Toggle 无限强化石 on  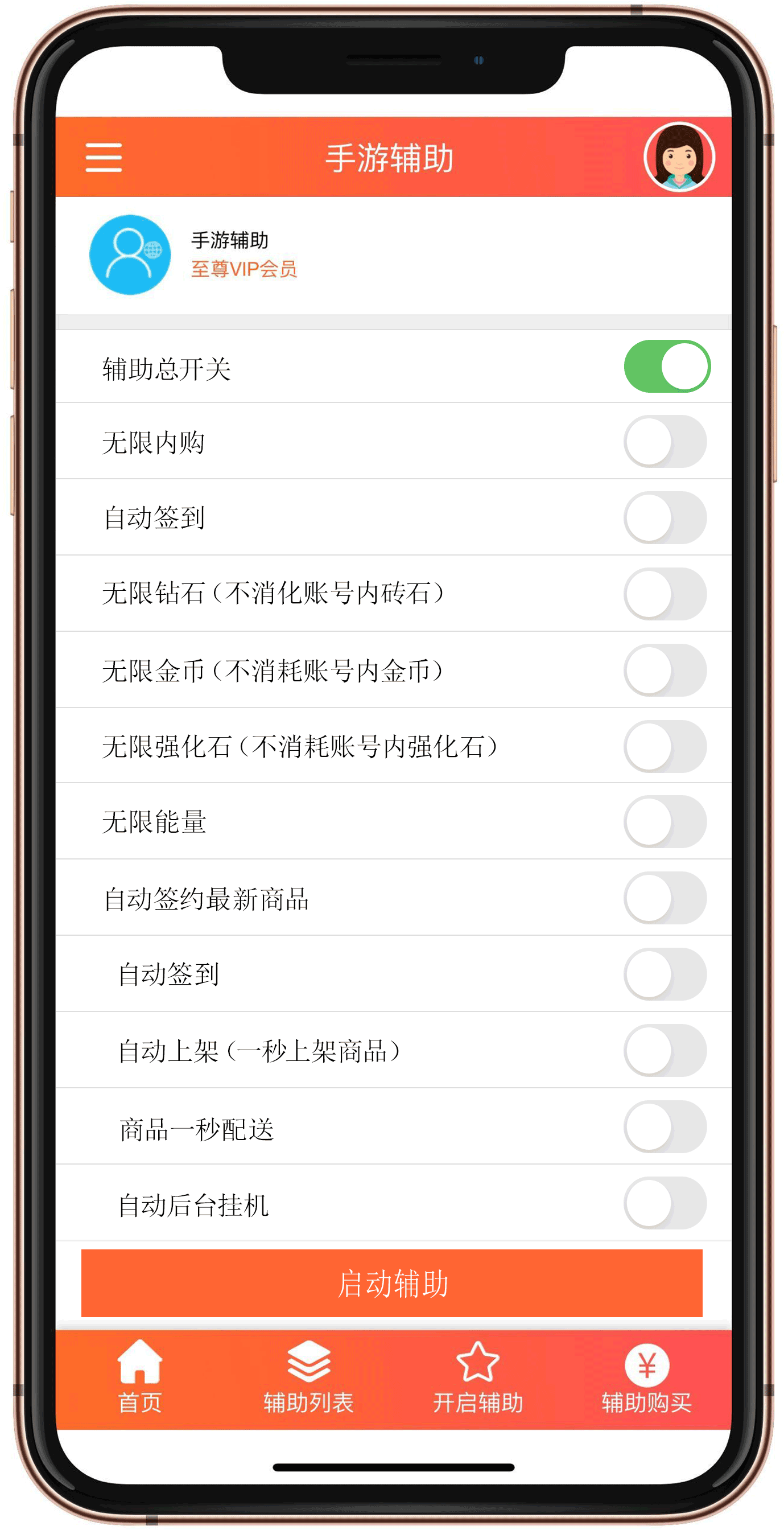click(665, 746)
